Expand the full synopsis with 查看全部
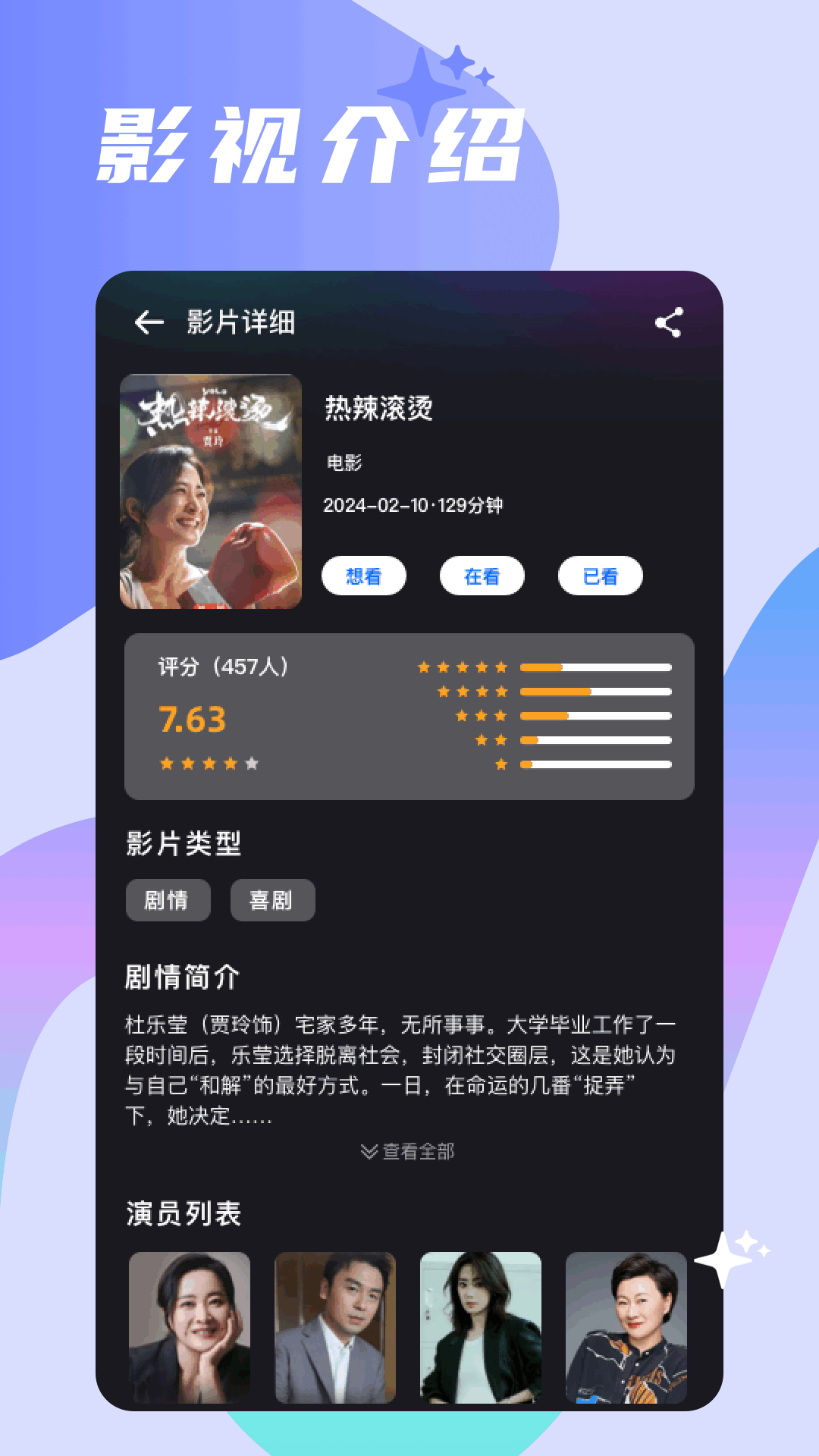 [x=417, y=1151]
